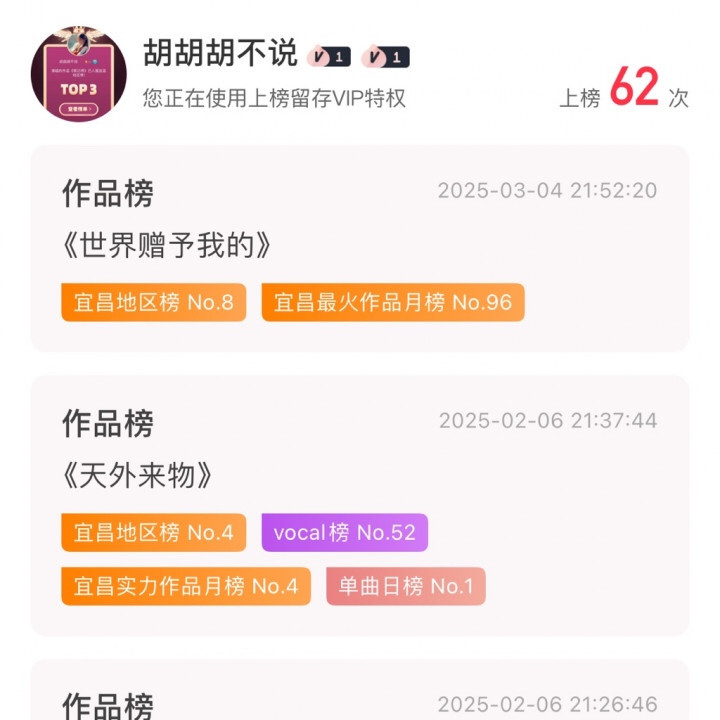This screenshot has height=720, width=720.
Task: Select the 宜昌最火作品月榜 No.96 chip
Action: point(393,302)
